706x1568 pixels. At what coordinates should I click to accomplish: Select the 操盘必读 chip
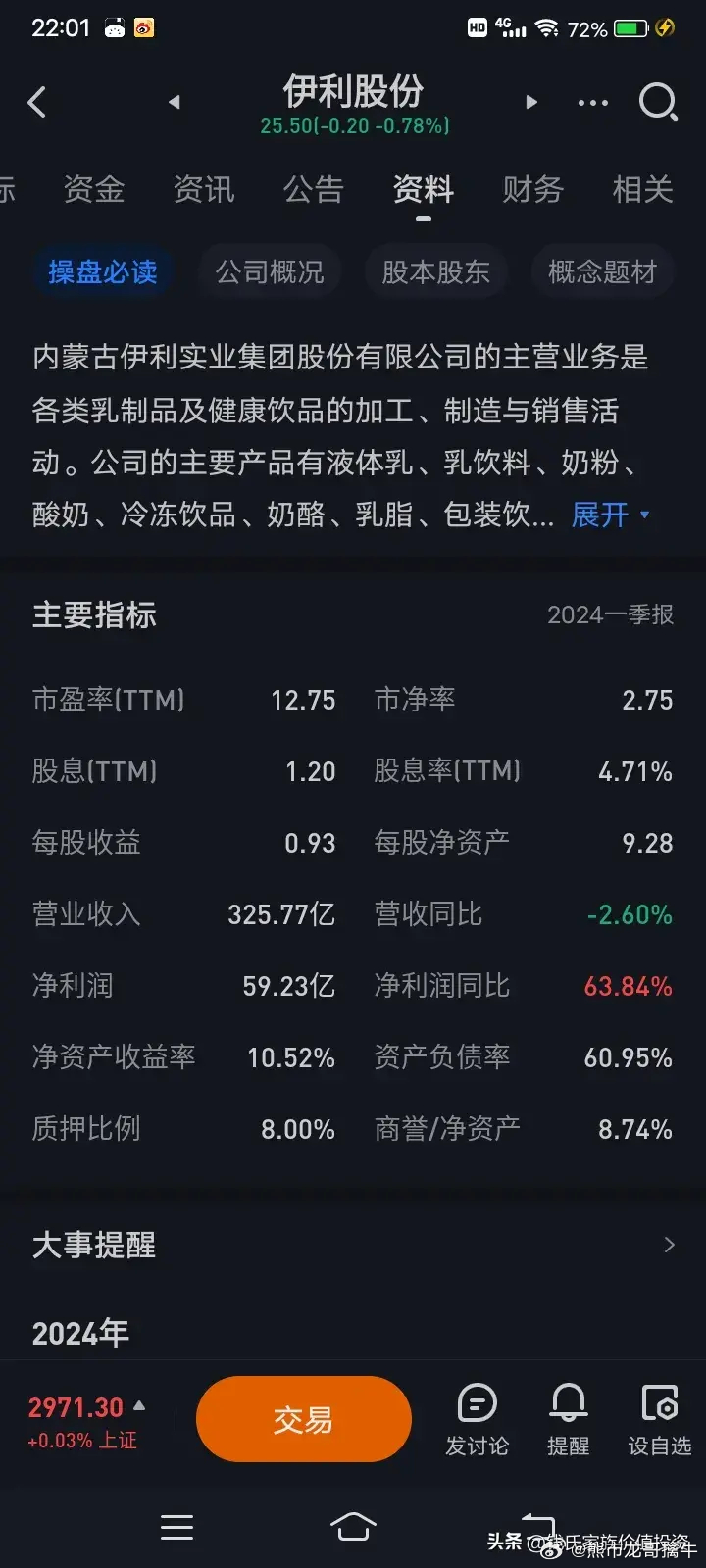click(x=103, y=271)
